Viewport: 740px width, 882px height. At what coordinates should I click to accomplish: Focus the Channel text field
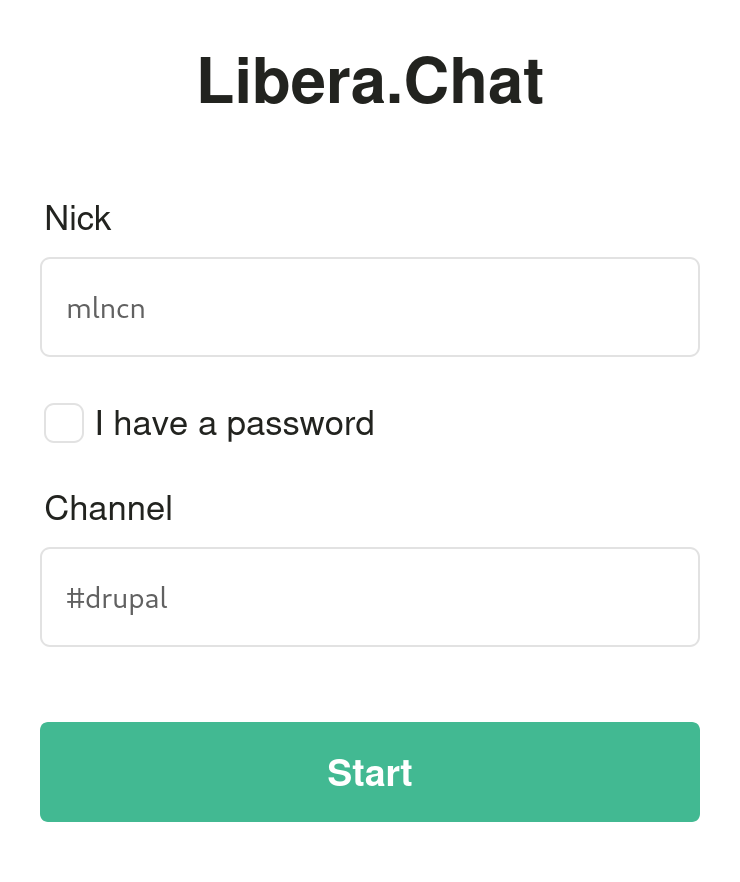369,597
